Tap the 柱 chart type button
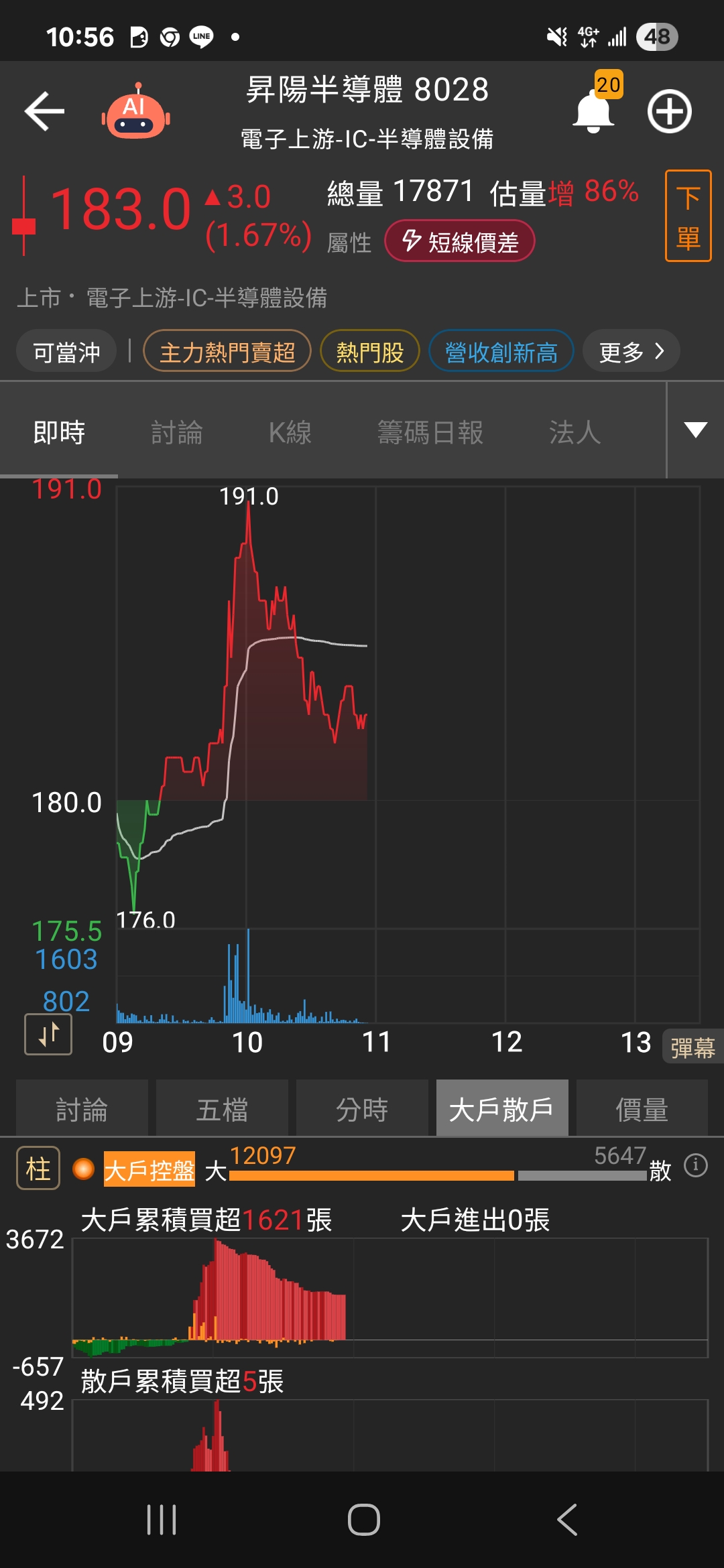This screenshot has height=1568, width=724. (x=38, y=1169)
